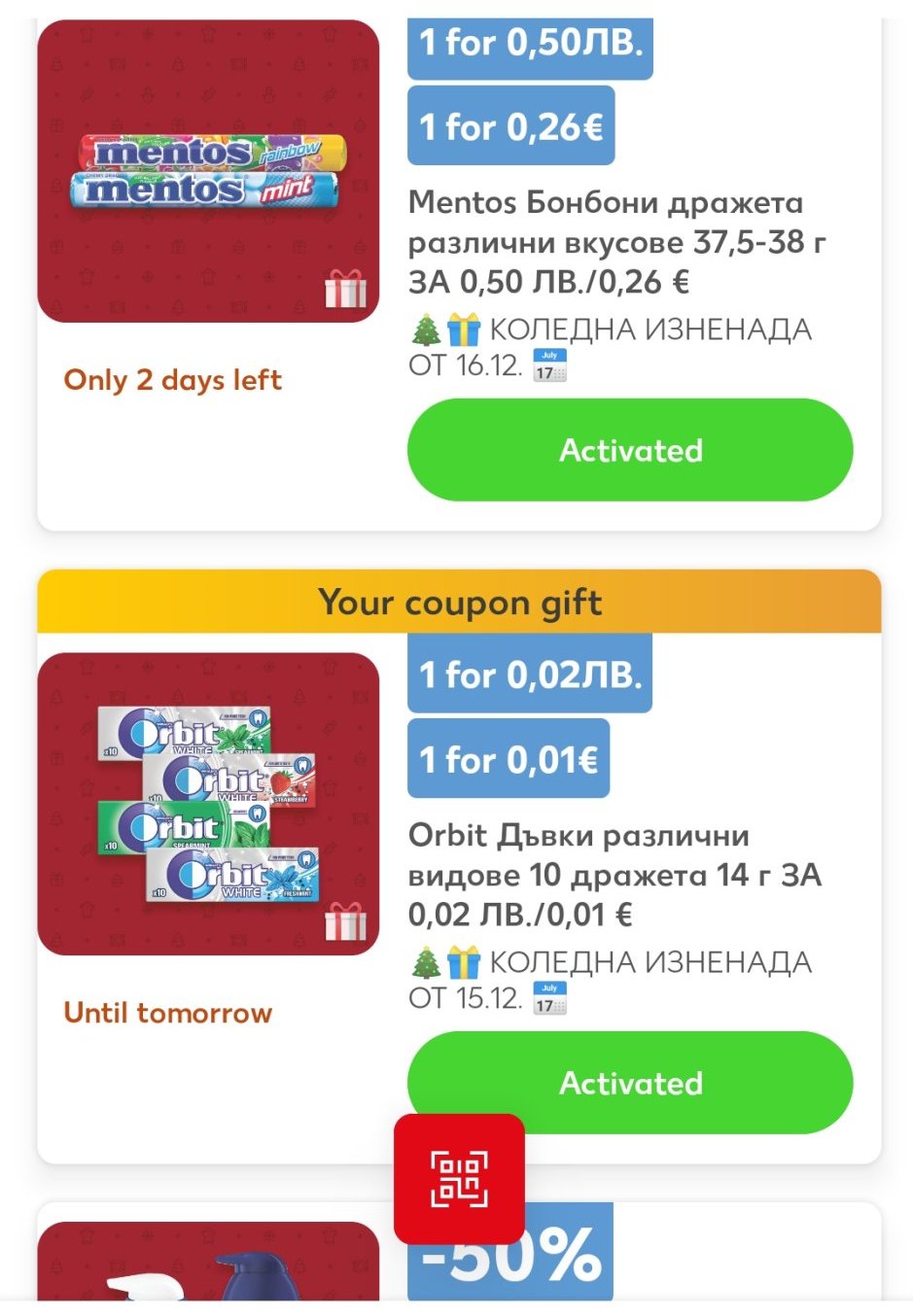Open the Orbit gum coupon image
Viewport: 913px width, 1316px height.
208,804
